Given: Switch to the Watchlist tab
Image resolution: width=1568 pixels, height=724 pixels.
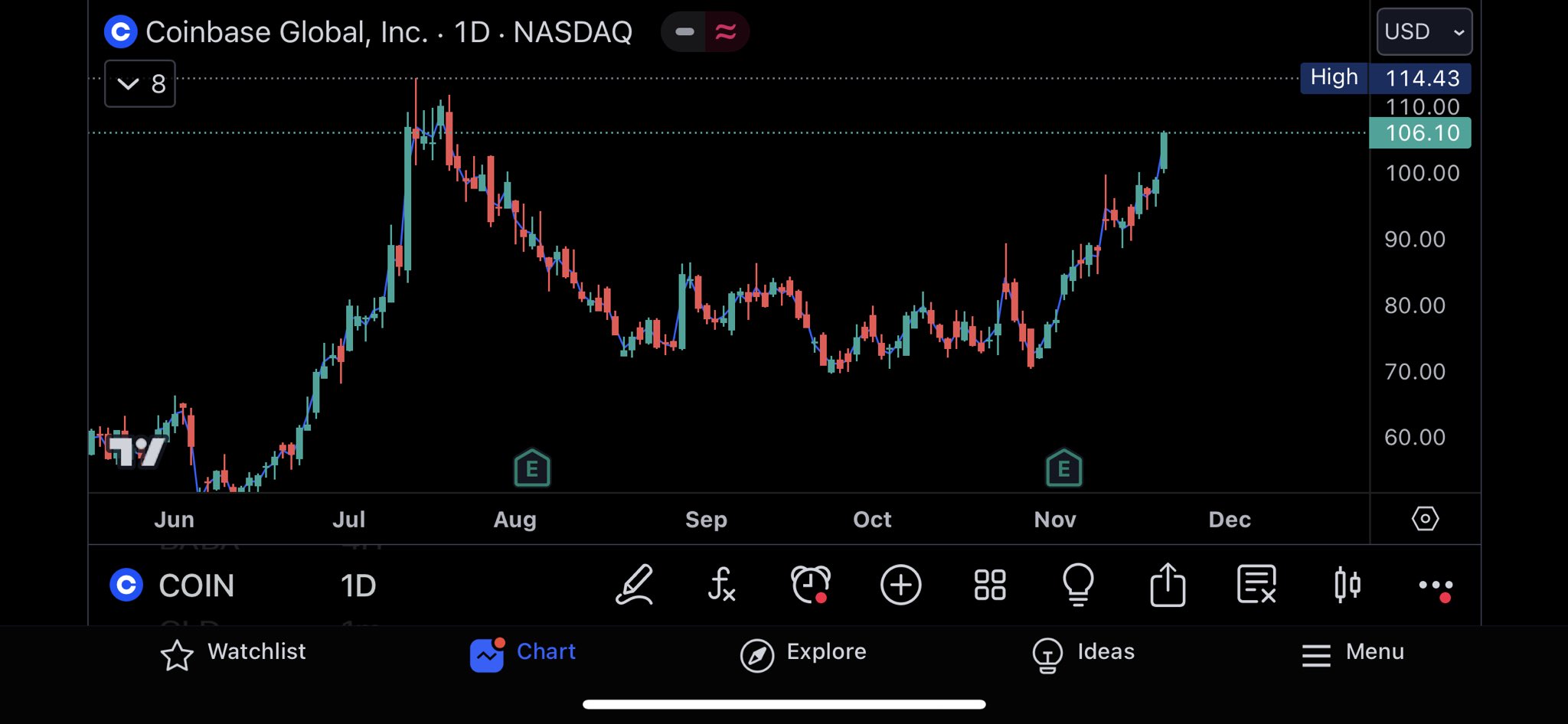Looking at the screenshot, I should tap(233, 653).
